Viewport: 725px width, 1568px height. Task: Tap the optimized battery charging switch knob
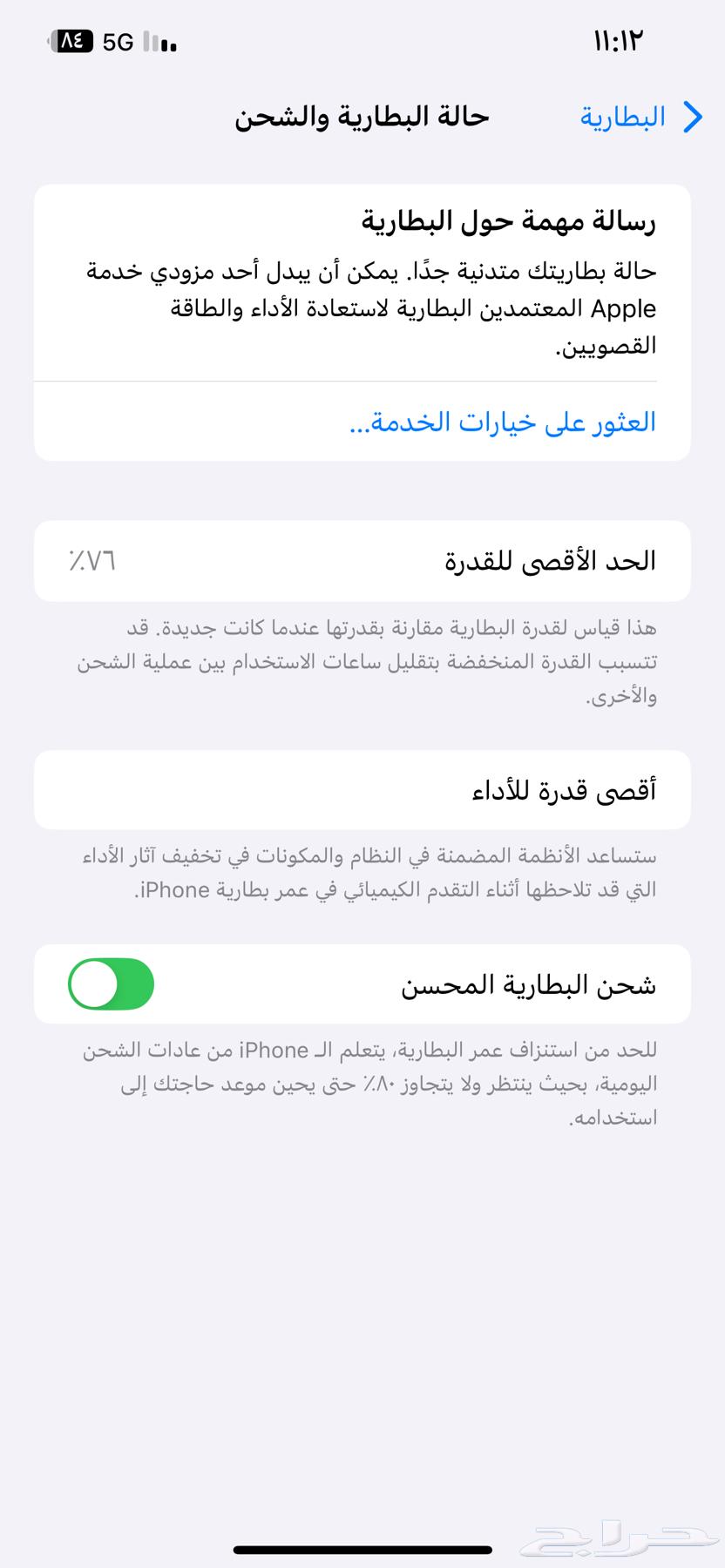point(96,984)
